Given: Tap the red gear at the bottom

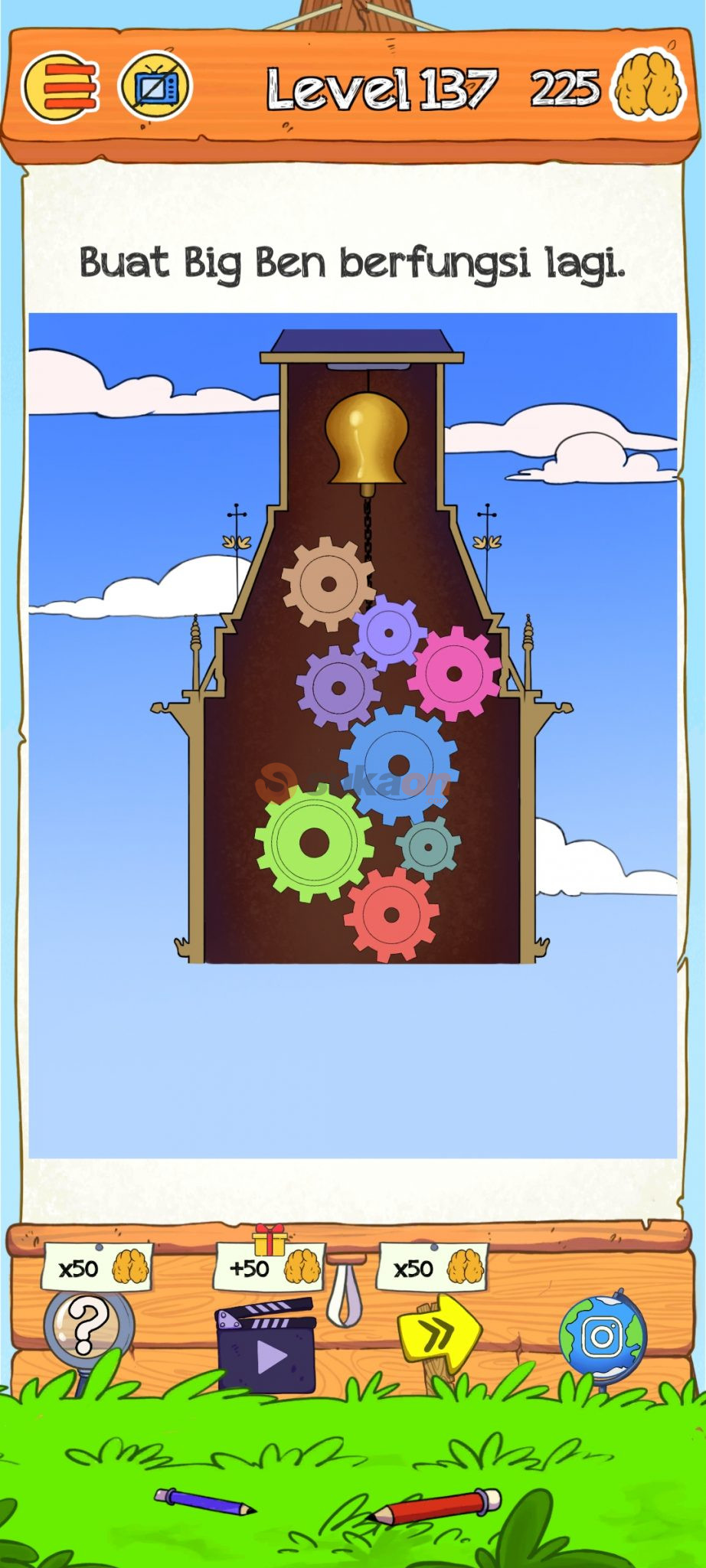Looking at the screenshot, I should [391, 914].
